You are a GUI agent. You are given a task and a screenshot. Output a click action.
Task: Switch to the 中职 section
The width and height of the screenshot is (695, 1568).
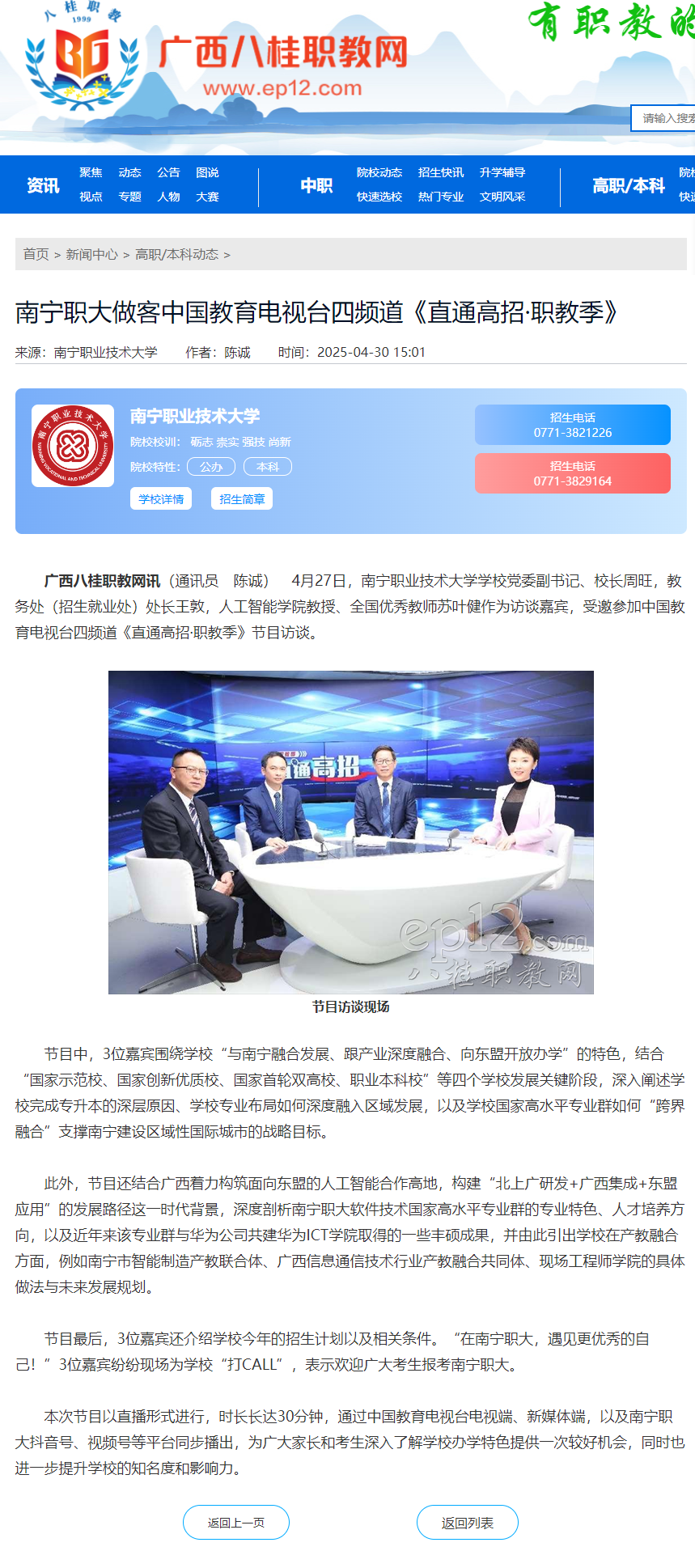point(316,185)
